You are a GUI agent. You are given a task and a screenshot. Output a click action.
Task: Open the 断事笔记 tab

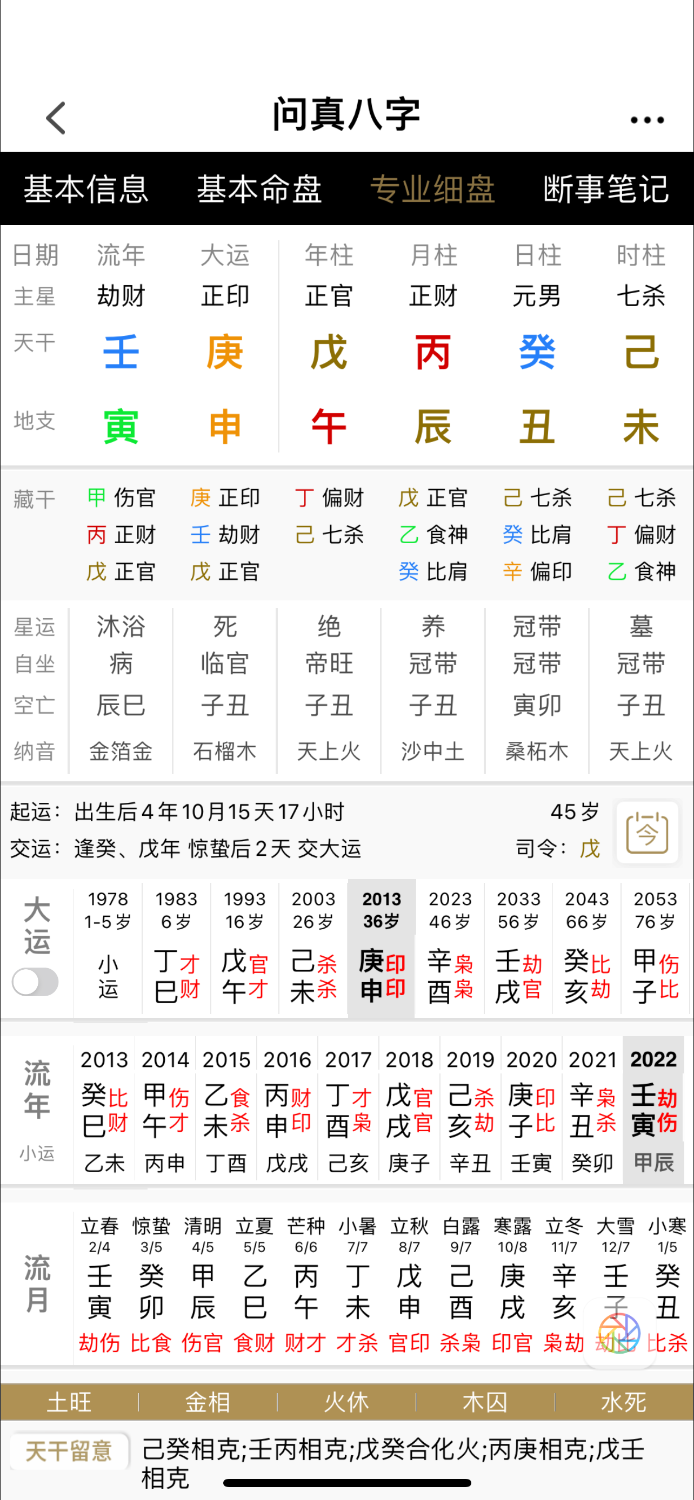click(606, 189)
